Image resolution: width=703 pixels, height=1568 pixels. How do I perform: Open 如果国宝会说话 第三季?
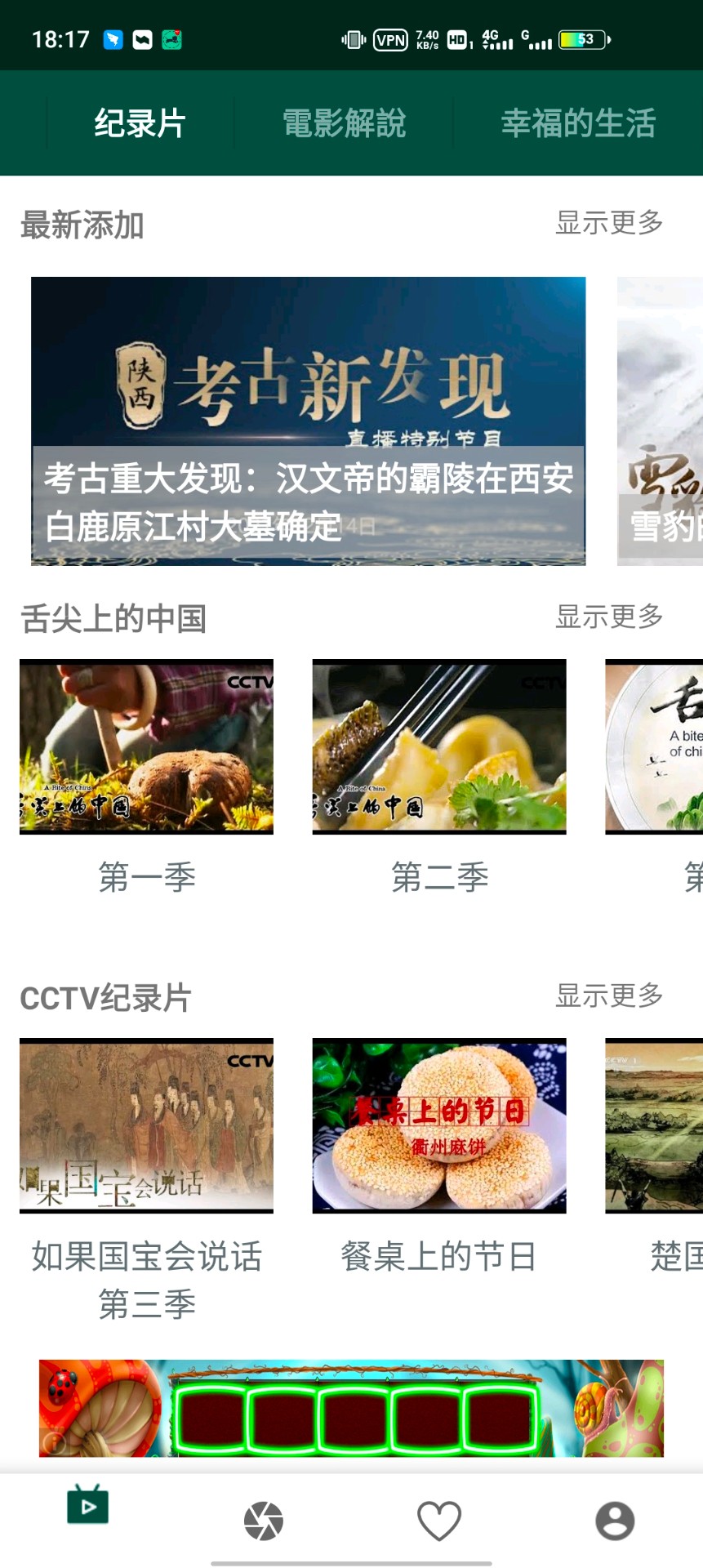(x=147, y=1127)
